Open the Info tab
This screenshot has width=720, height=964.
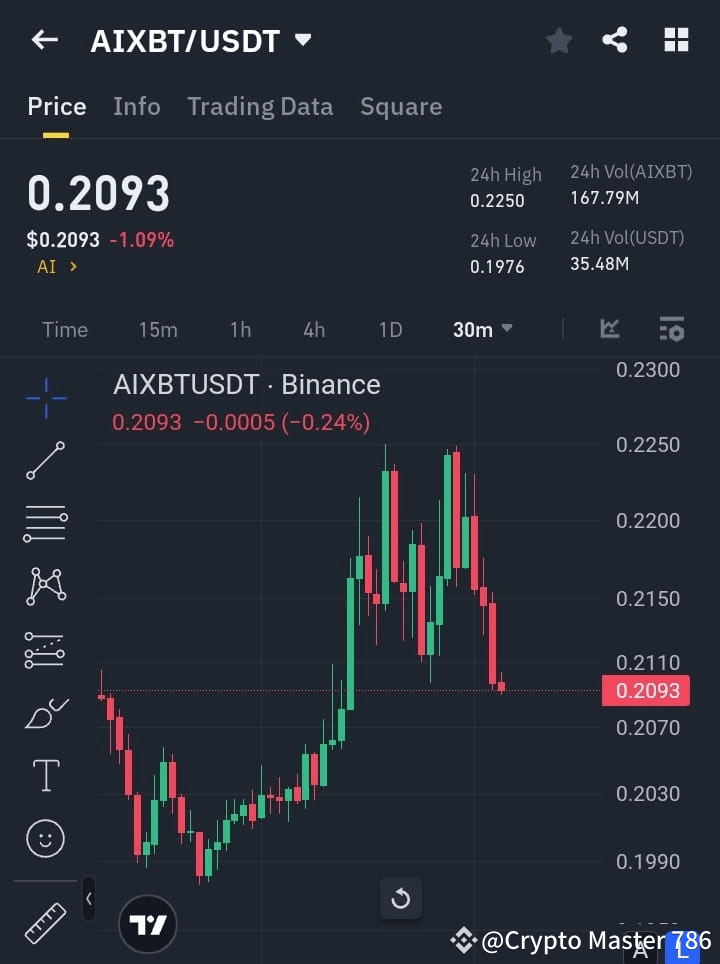pyautogui.click(x=137, y=106)
